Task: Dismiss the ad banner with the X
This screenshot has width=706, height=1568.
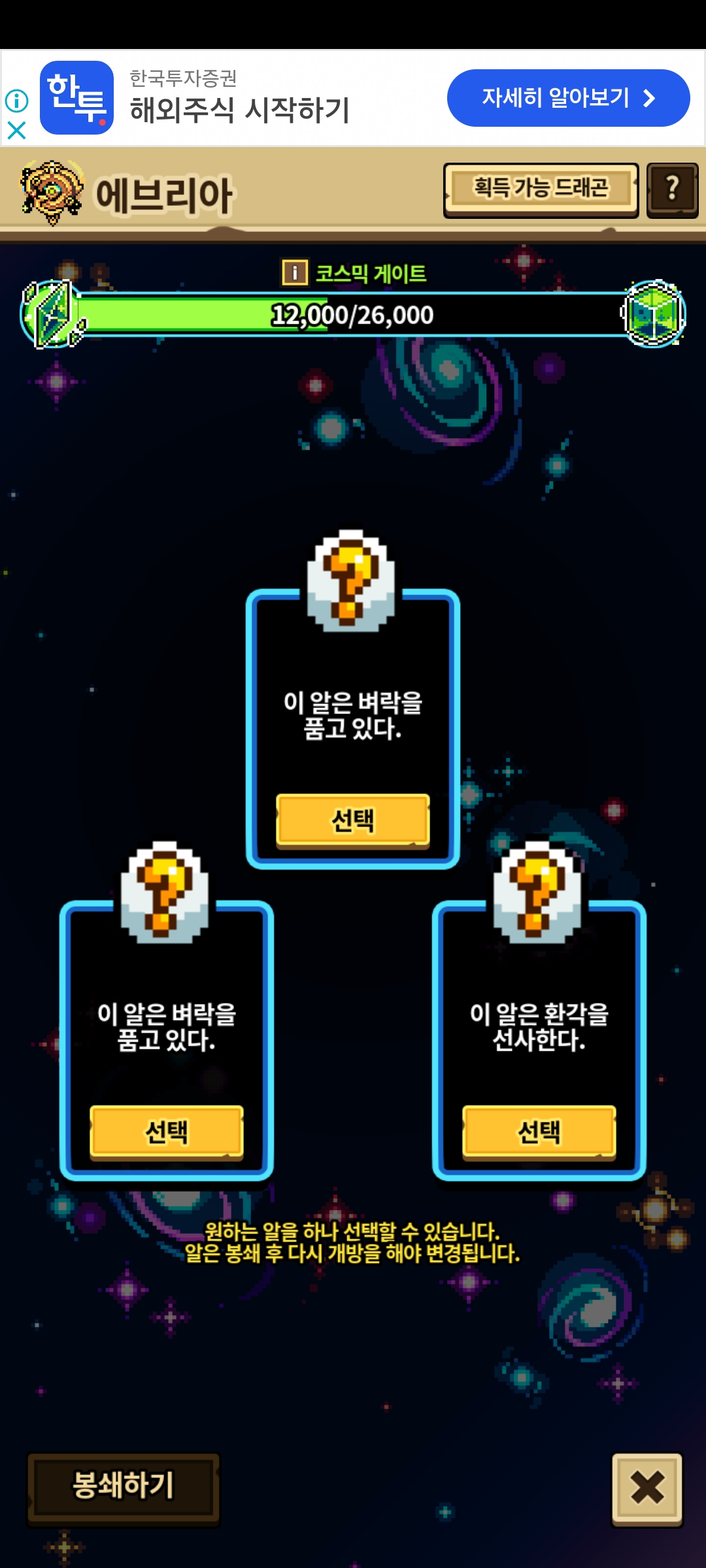Action: [x=16, y=130]
